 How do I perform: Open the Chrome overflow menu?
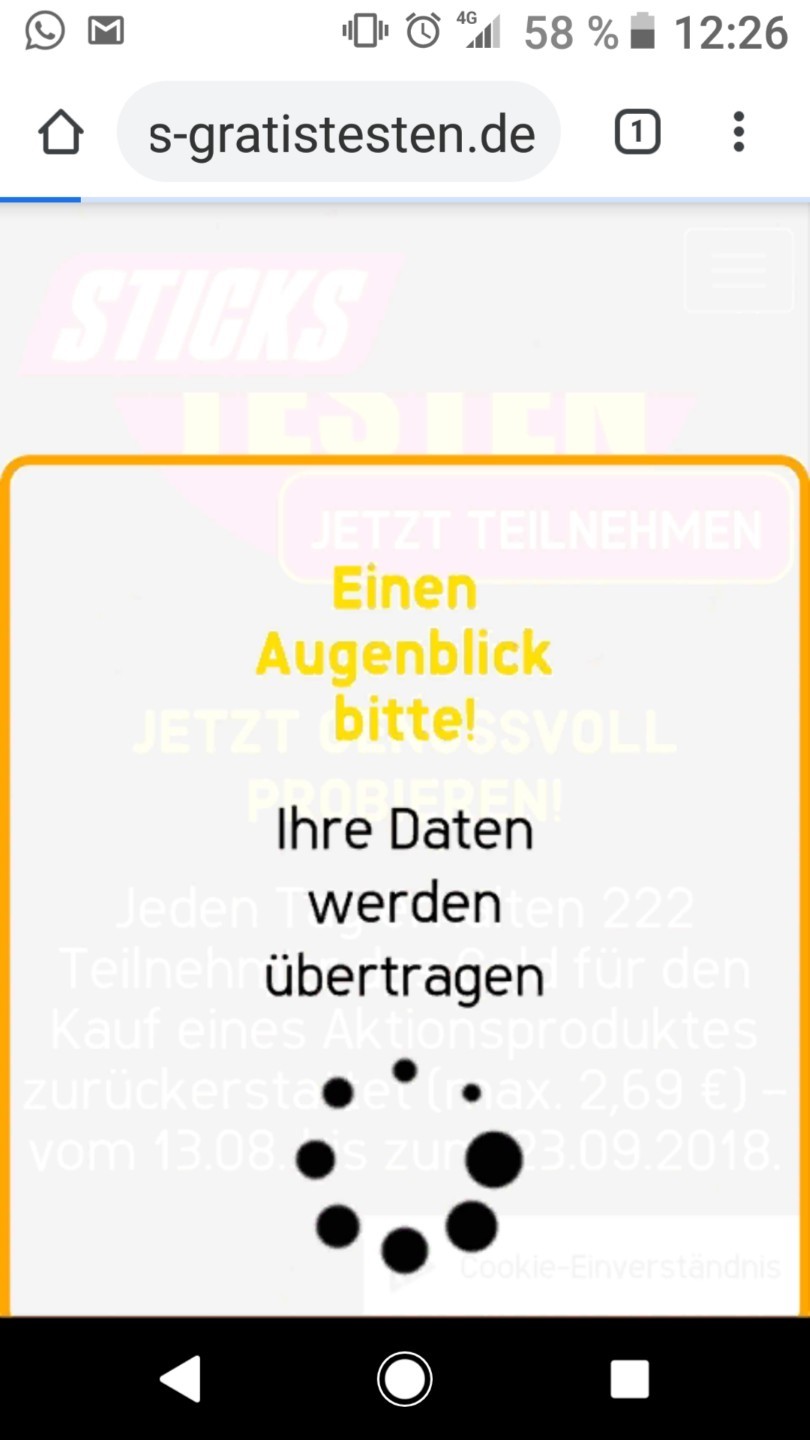(x=738, y=132)
